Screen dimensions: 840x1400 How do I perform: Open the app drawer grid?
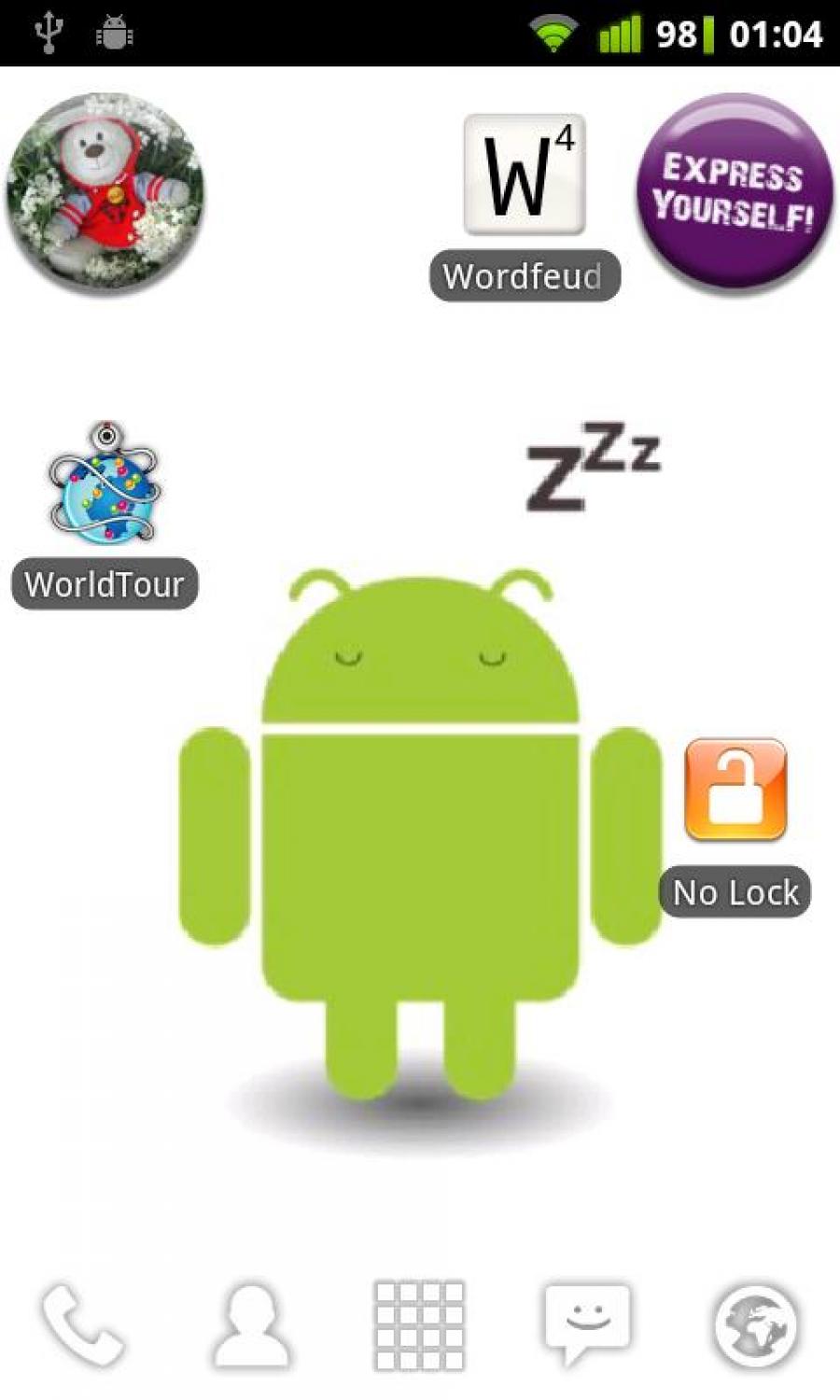tap(420, 1325)
